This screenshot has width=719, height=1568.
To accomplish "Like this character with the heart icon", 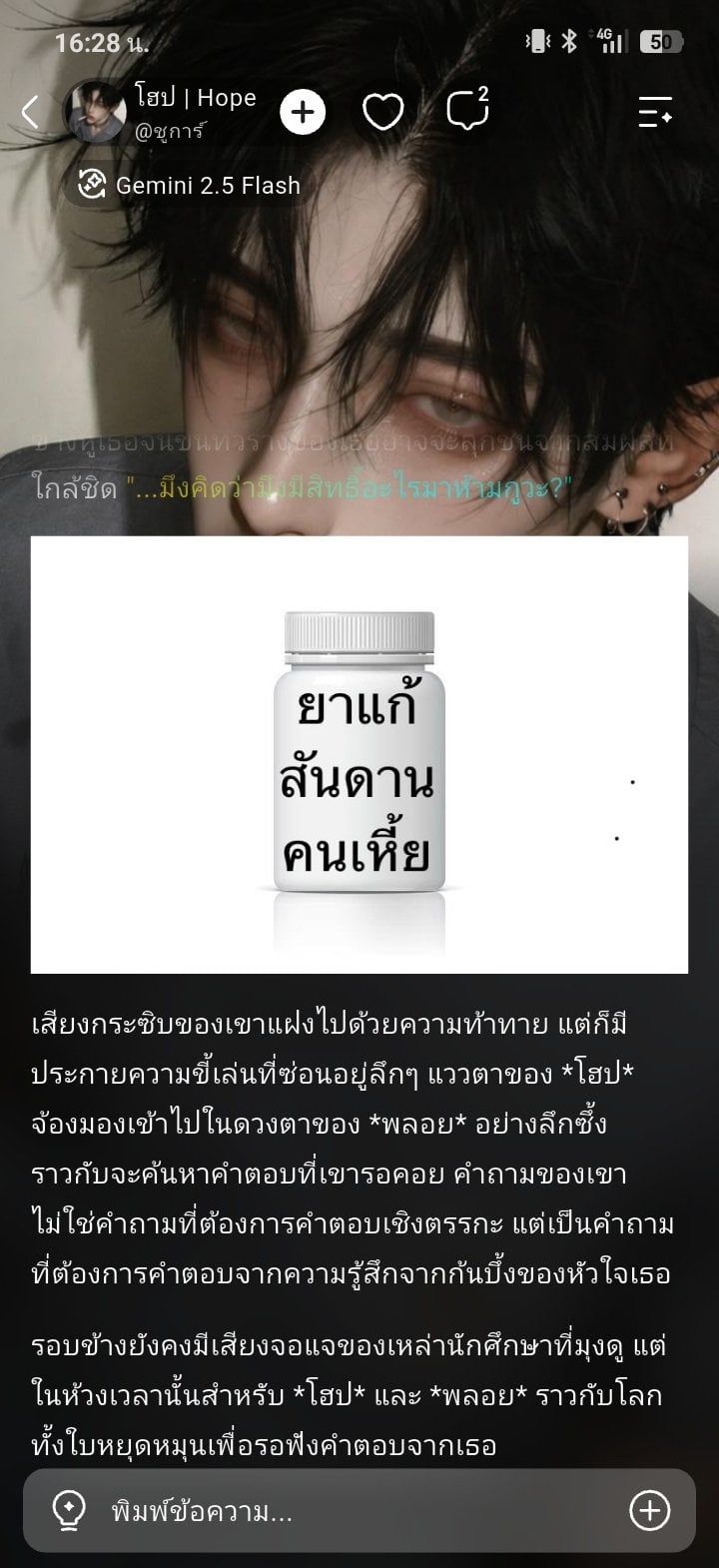I will pos(382,112).
